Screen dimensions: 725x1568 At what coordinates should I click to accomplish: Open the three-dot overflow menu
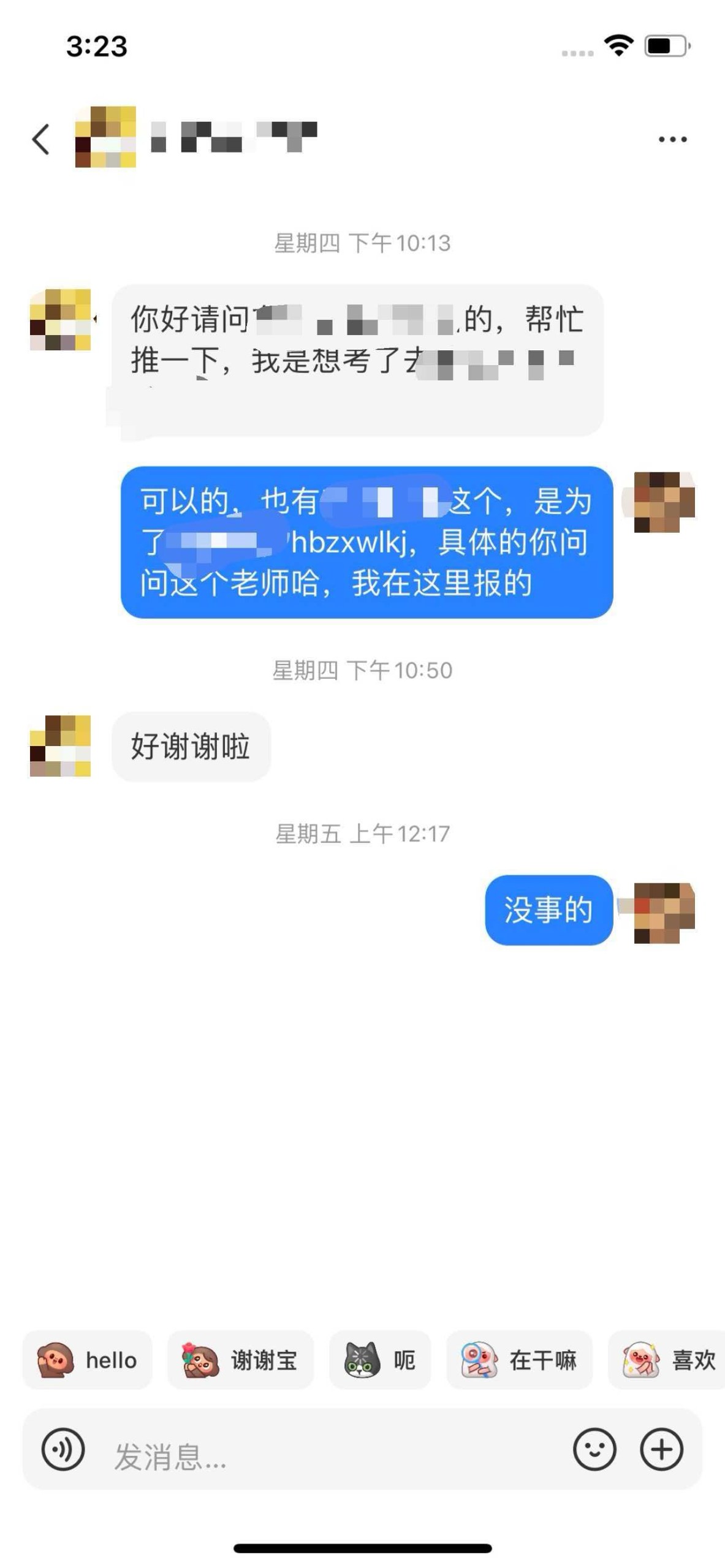(672, 140)
